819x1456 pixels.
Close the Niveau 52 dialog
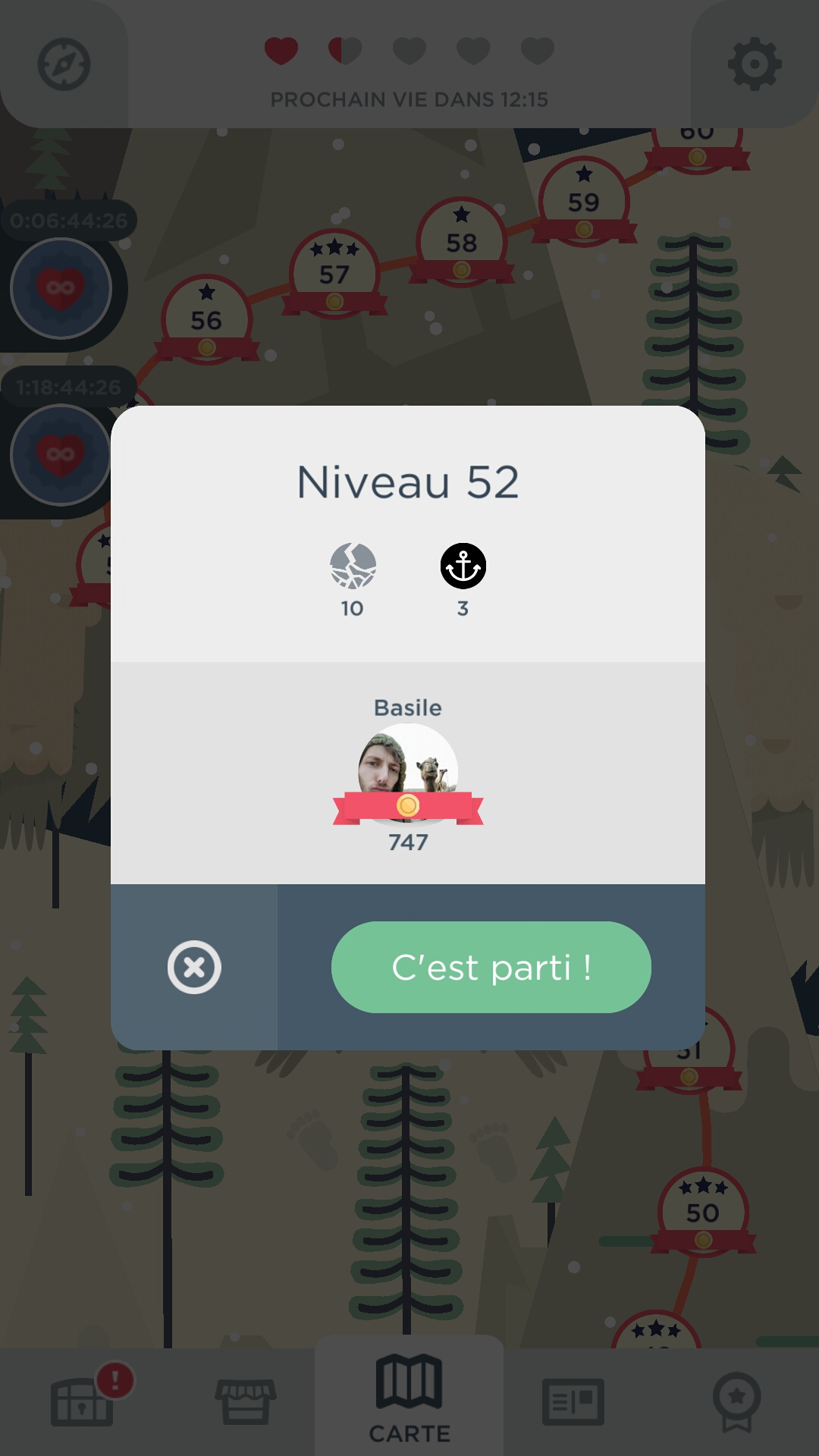(x=194, y=967)
